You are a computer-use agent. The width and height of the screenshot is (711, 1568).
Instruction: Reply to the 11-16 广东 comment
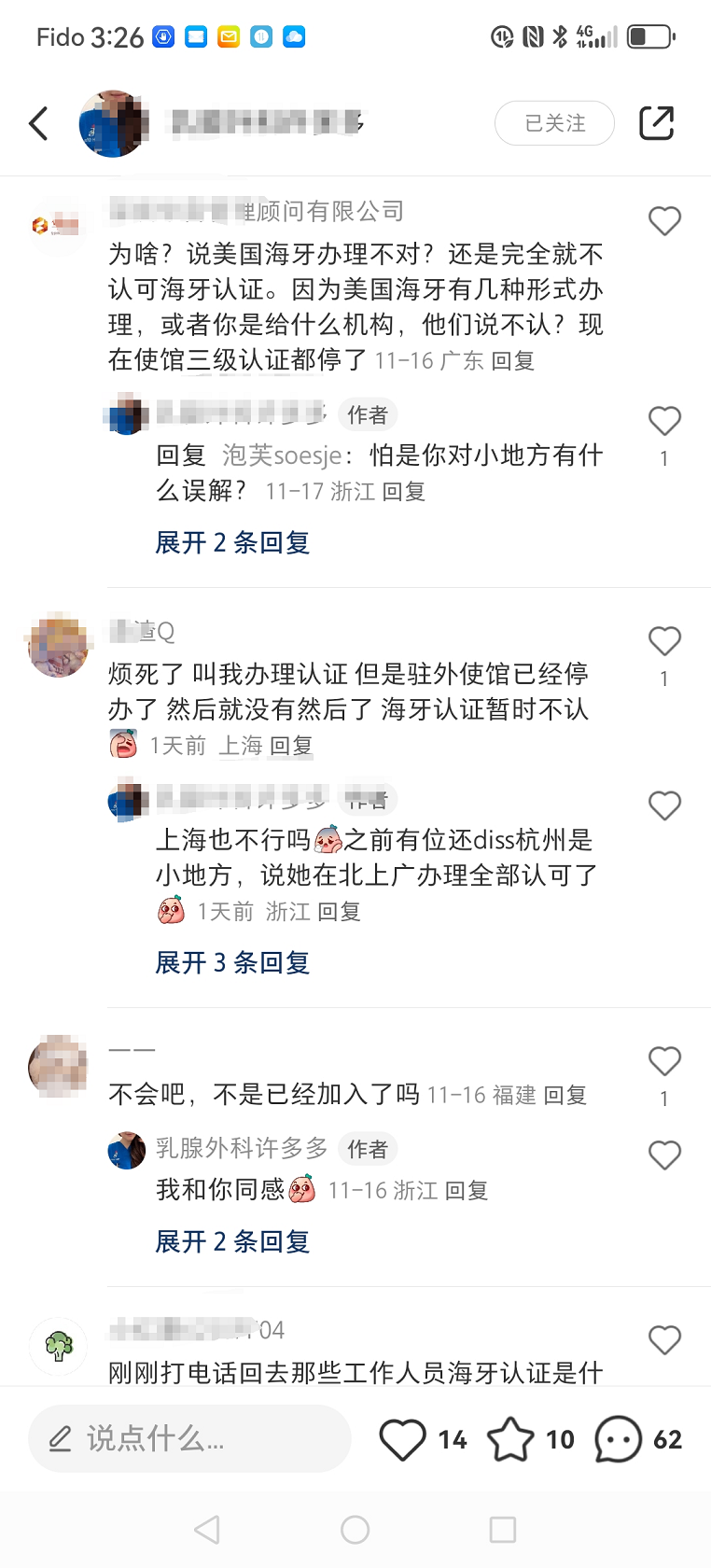pyautogui.click(x=512, y=361)
